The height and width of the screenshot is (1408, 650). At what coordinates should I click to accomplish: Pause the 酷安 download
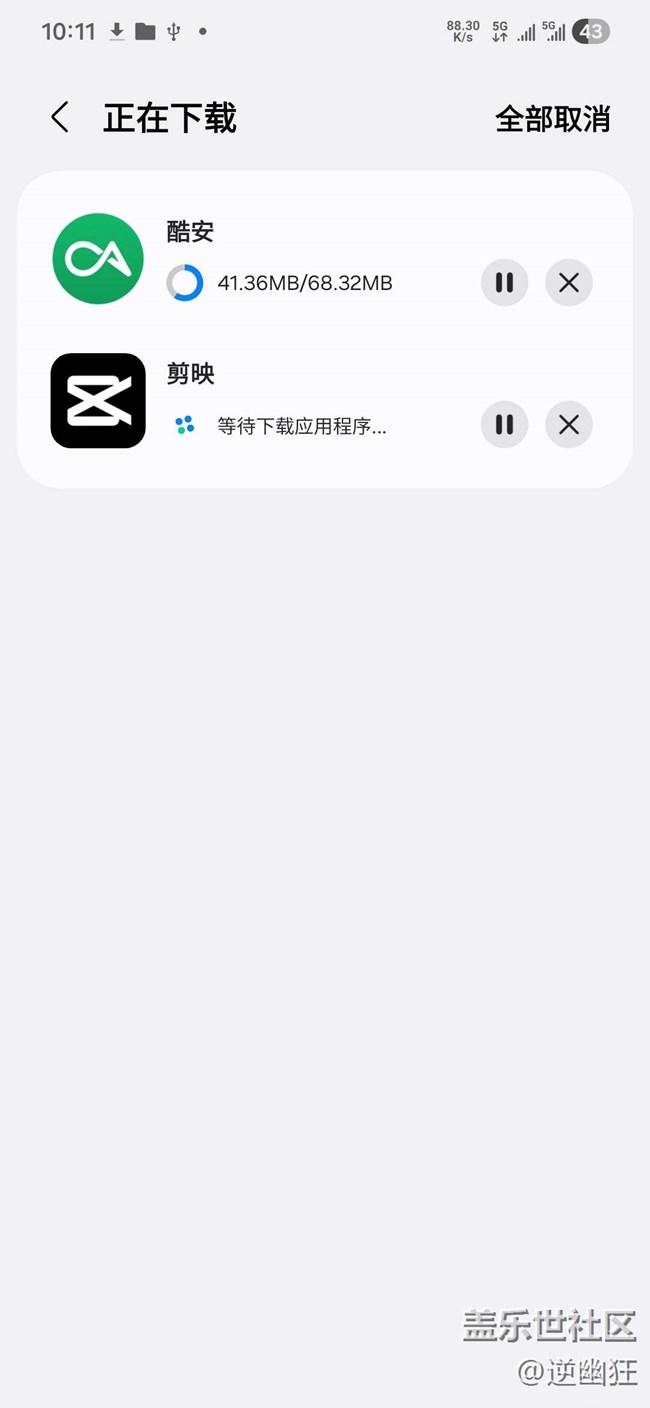(504, 283)
